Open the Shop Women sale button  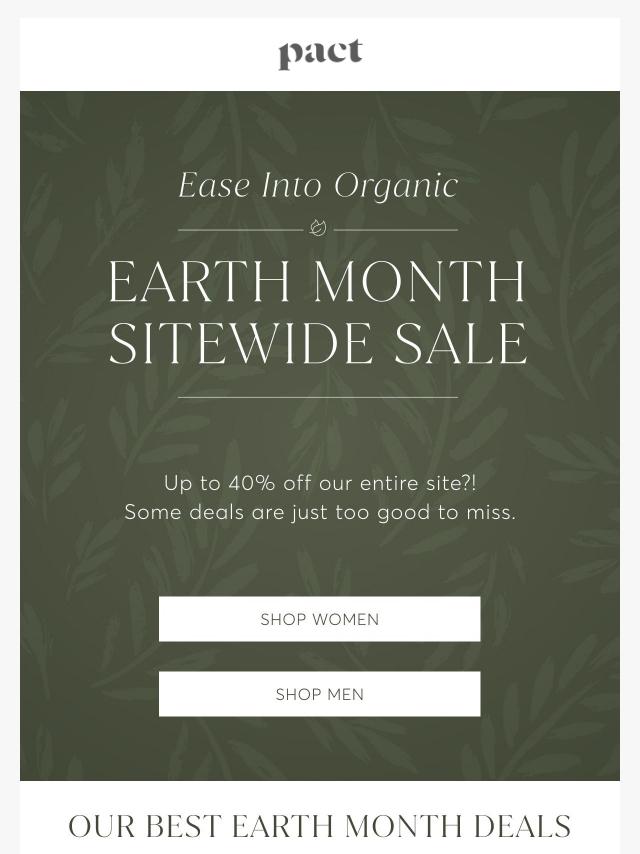(x=319, y=619)
